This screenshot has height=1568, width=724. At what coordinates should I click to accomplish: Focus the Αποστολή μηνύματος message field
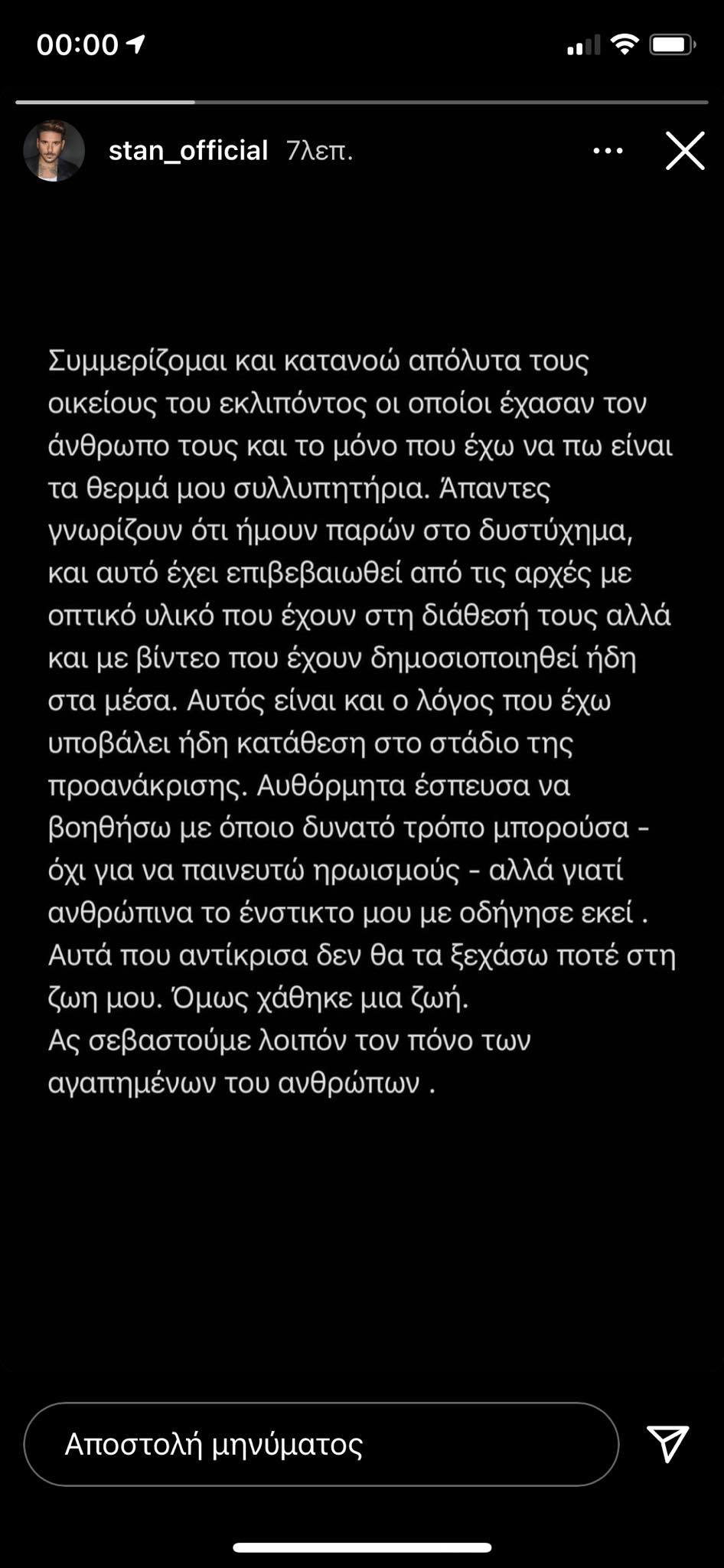[321, 1444]
